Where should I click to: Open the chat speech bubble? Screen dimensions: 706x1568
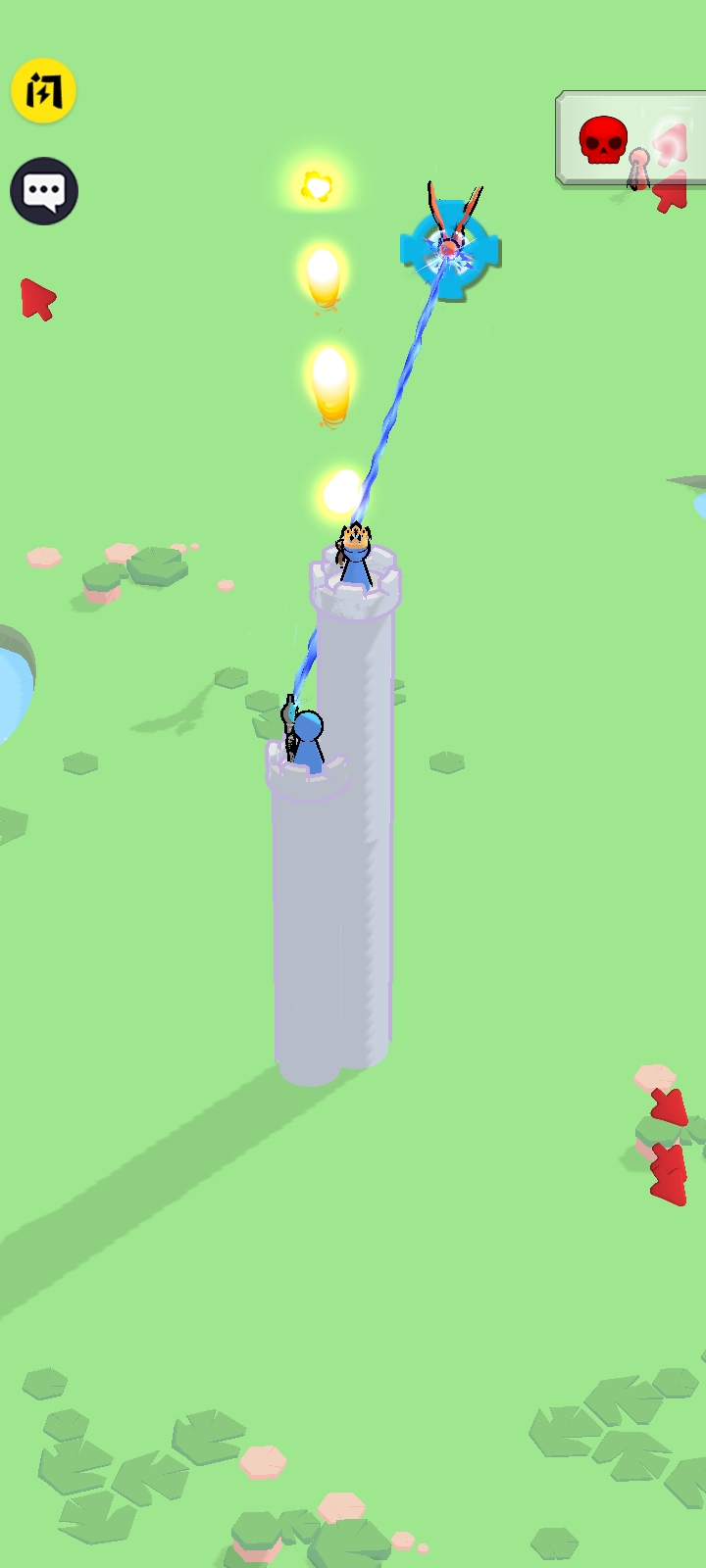pyautogui.click(x=44, y=191)
